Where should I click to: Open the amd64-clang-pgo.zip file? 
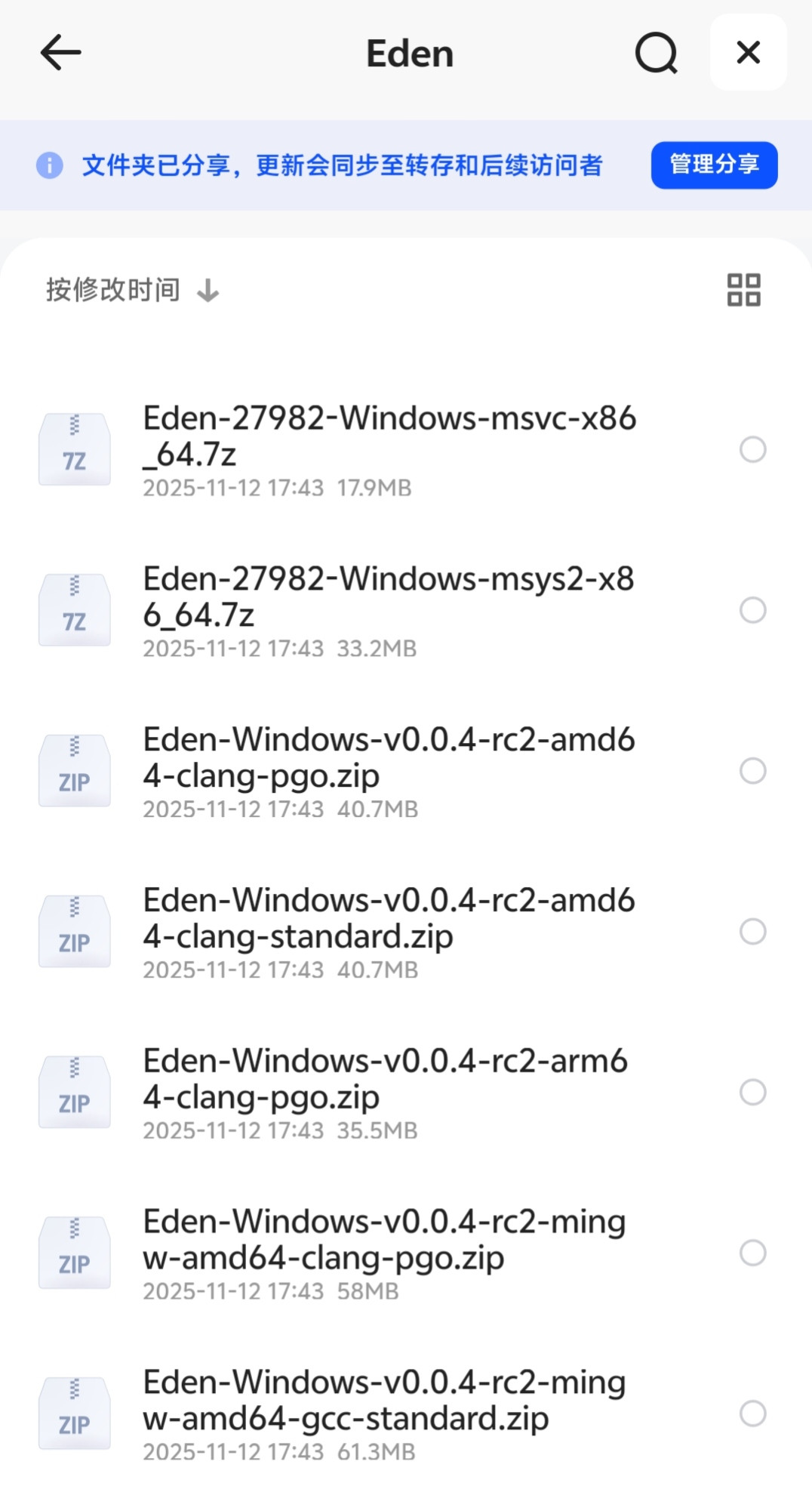pos(389,758)
